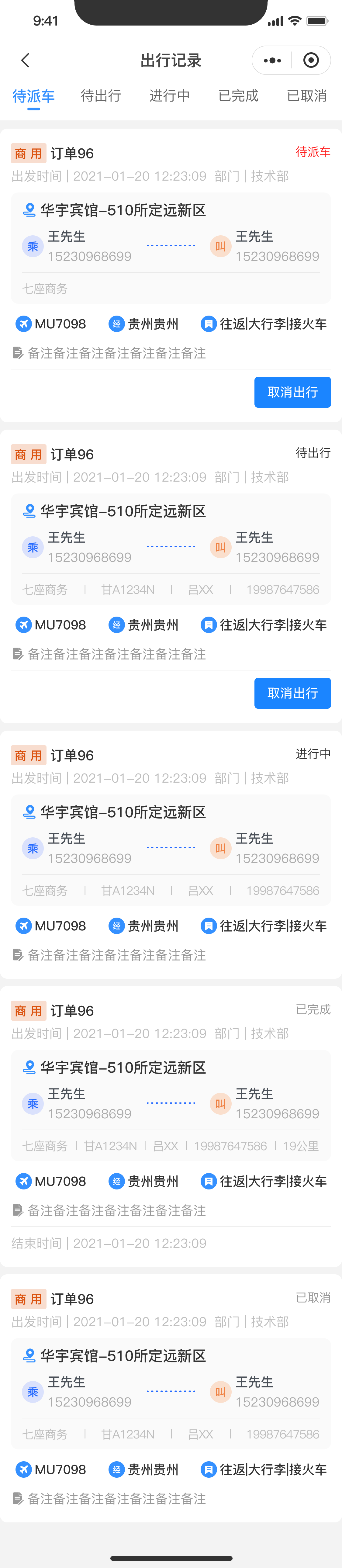Viewport: 342px width, 1568px height.
Task: Show the 已完成 tab
Action: coord(239,96)
